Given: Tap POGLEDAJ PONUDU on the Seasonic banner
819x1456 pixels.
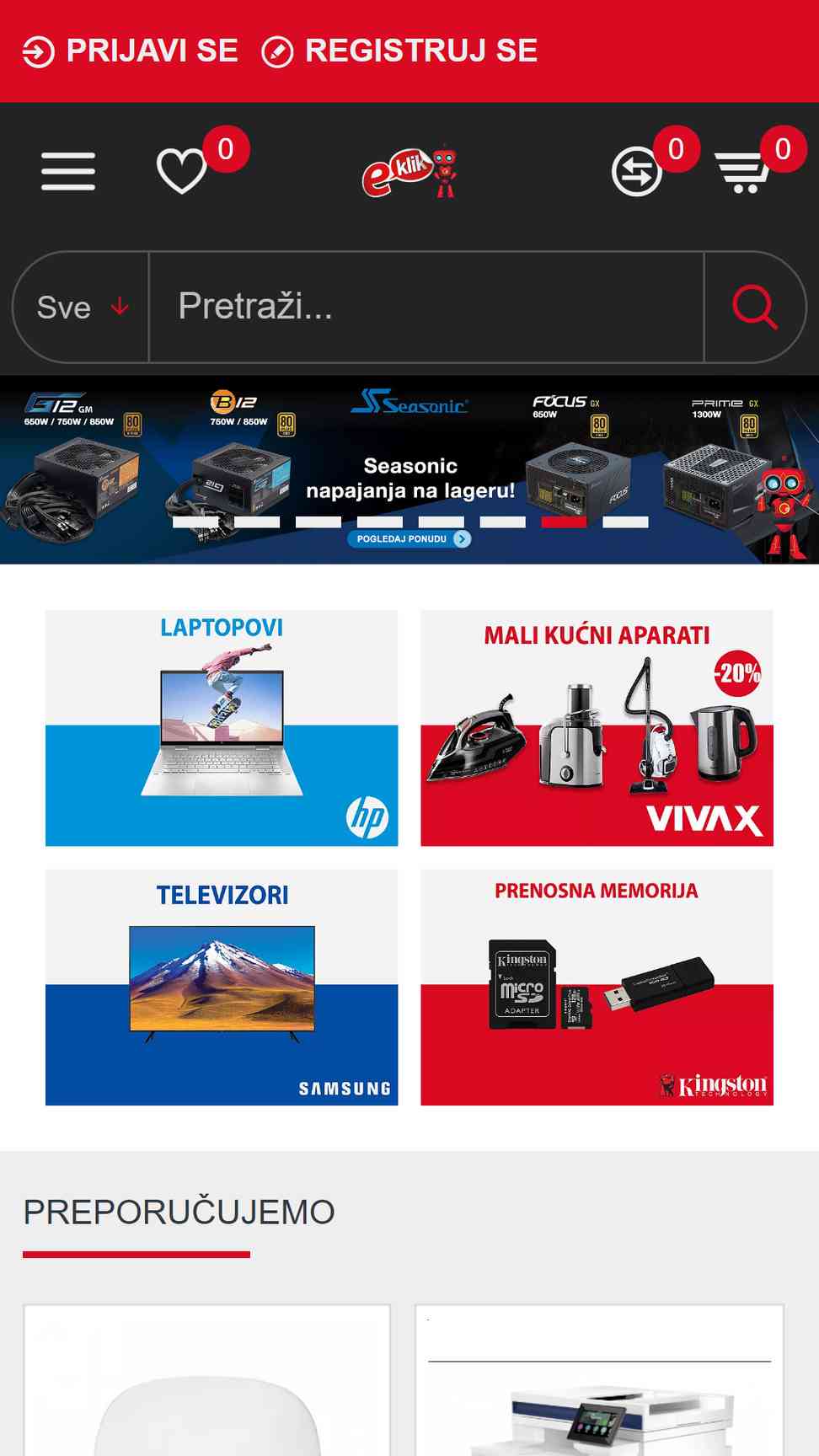Looking at the screenshot, I should coord(409,539).
